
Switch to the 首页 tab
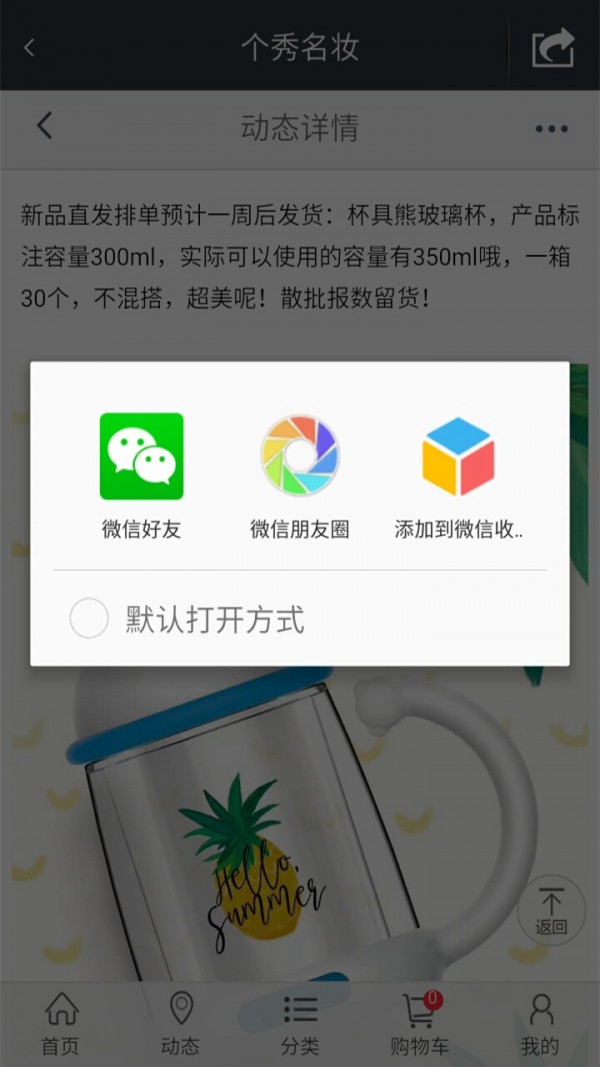60,1024
